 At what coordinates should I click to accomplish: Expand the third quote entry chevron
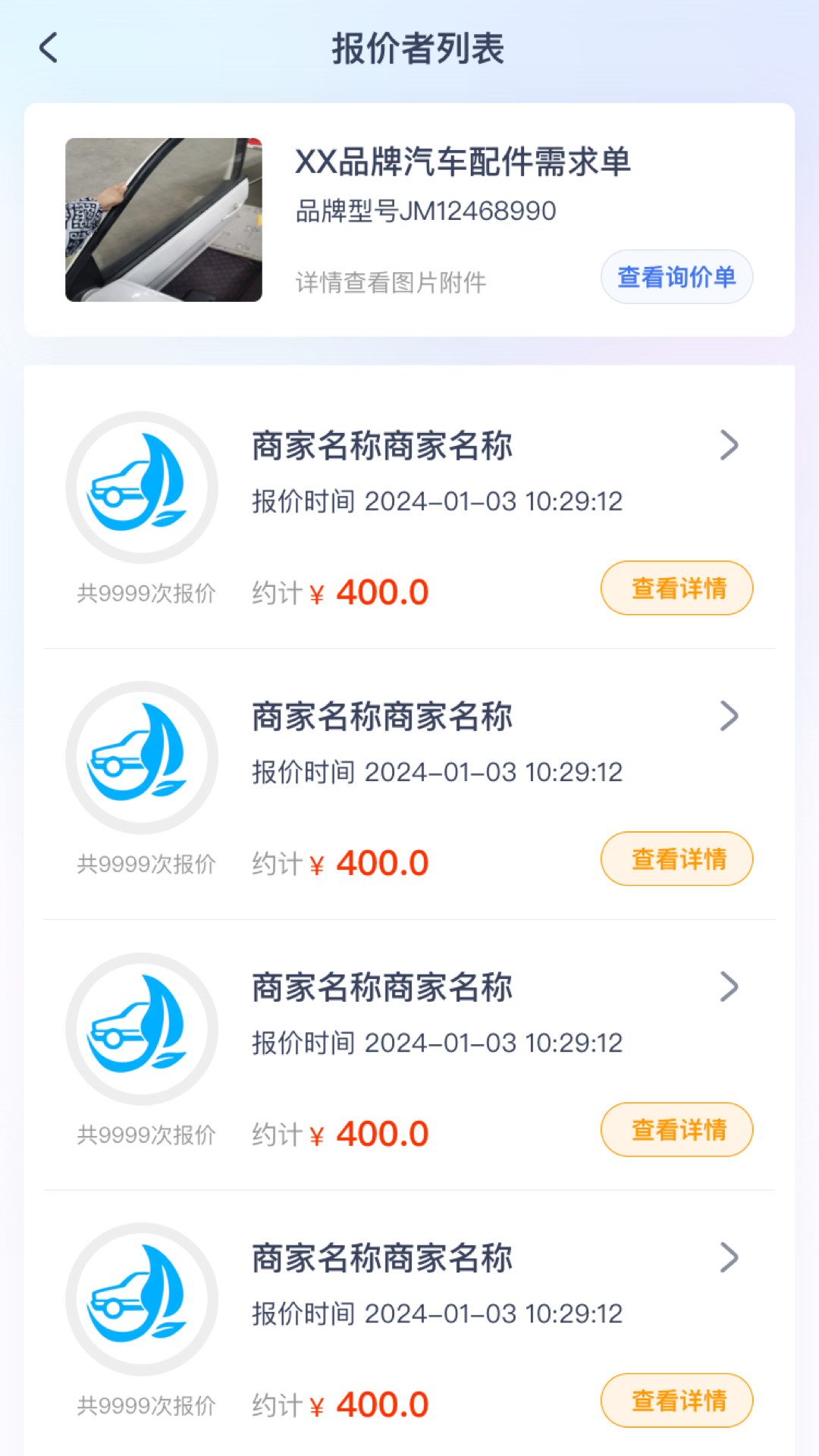click(x=729, y=986)
